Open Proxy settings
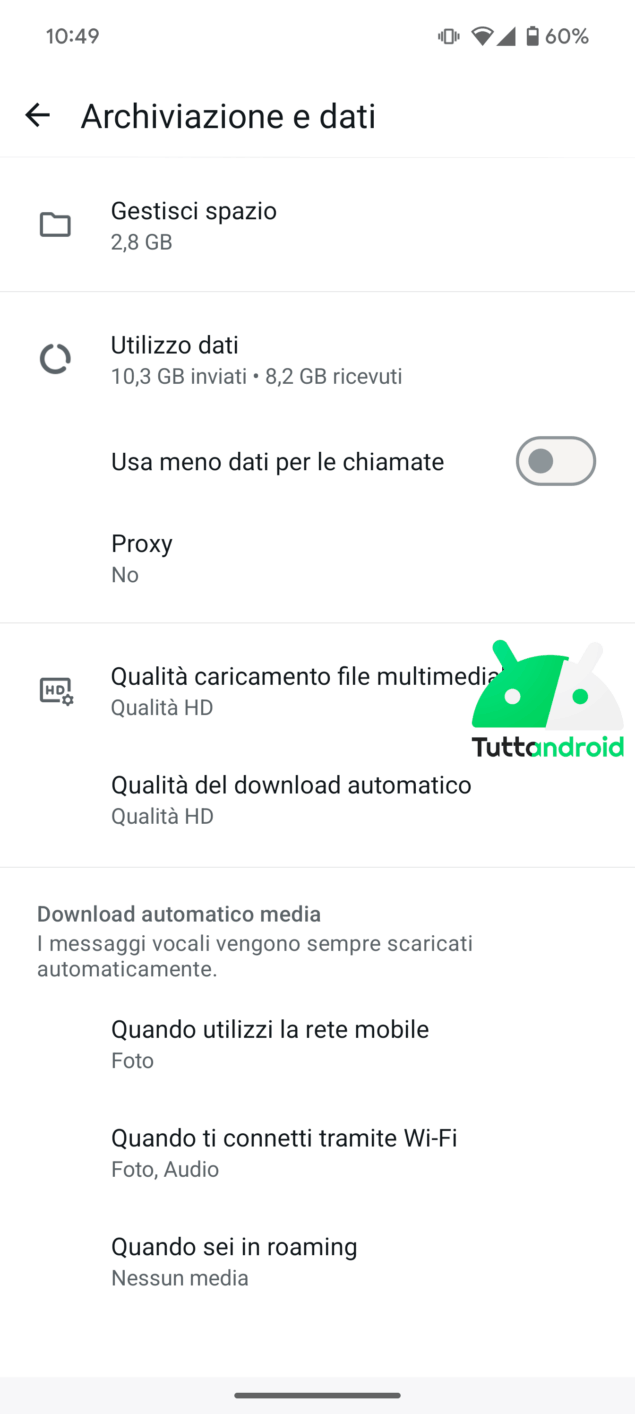This screenshot has width=635, height=1414. (x=142, y=558)
